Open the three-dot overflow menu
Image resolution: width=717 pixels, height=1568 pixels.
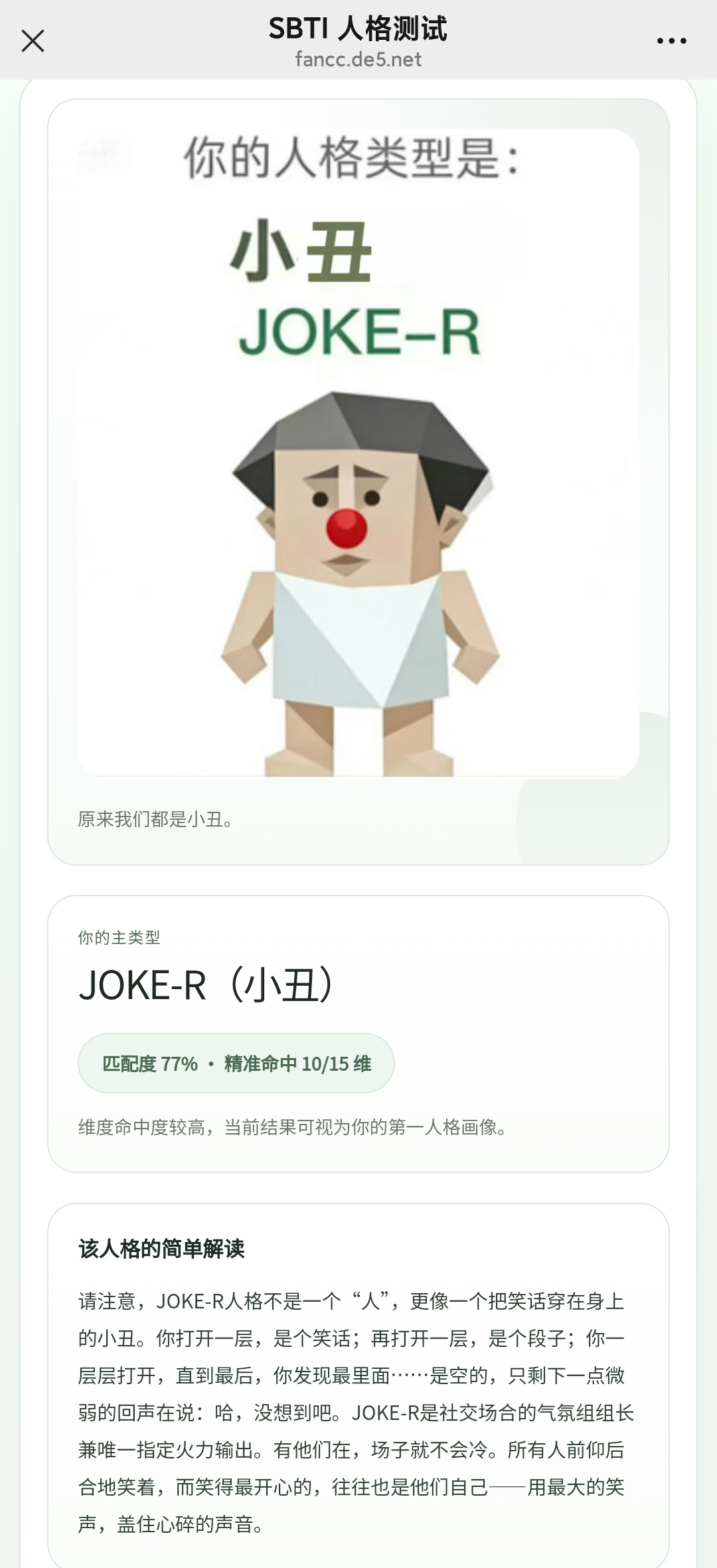671,41
